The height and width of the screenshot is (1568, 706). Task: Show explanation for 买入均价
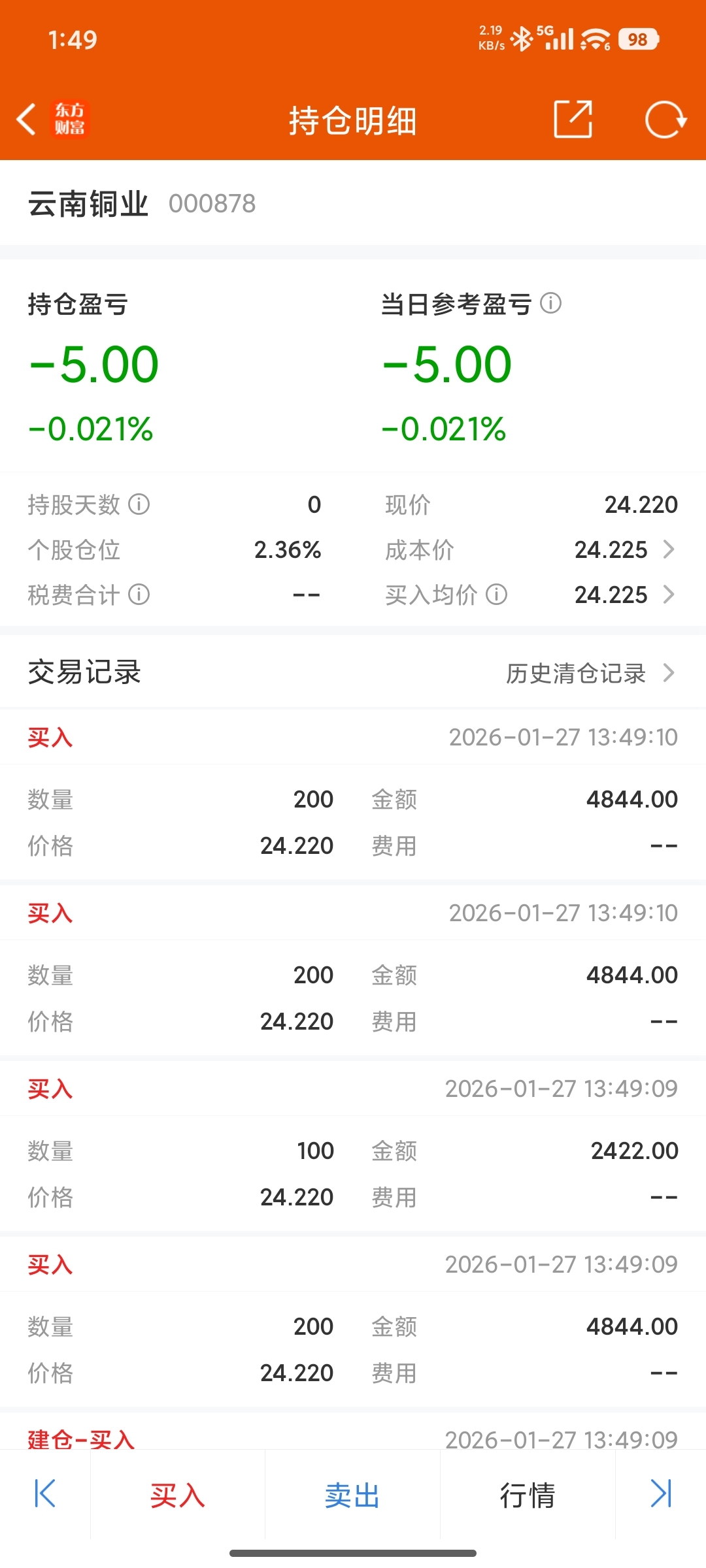pyautogui.click(x=497, y=595)
